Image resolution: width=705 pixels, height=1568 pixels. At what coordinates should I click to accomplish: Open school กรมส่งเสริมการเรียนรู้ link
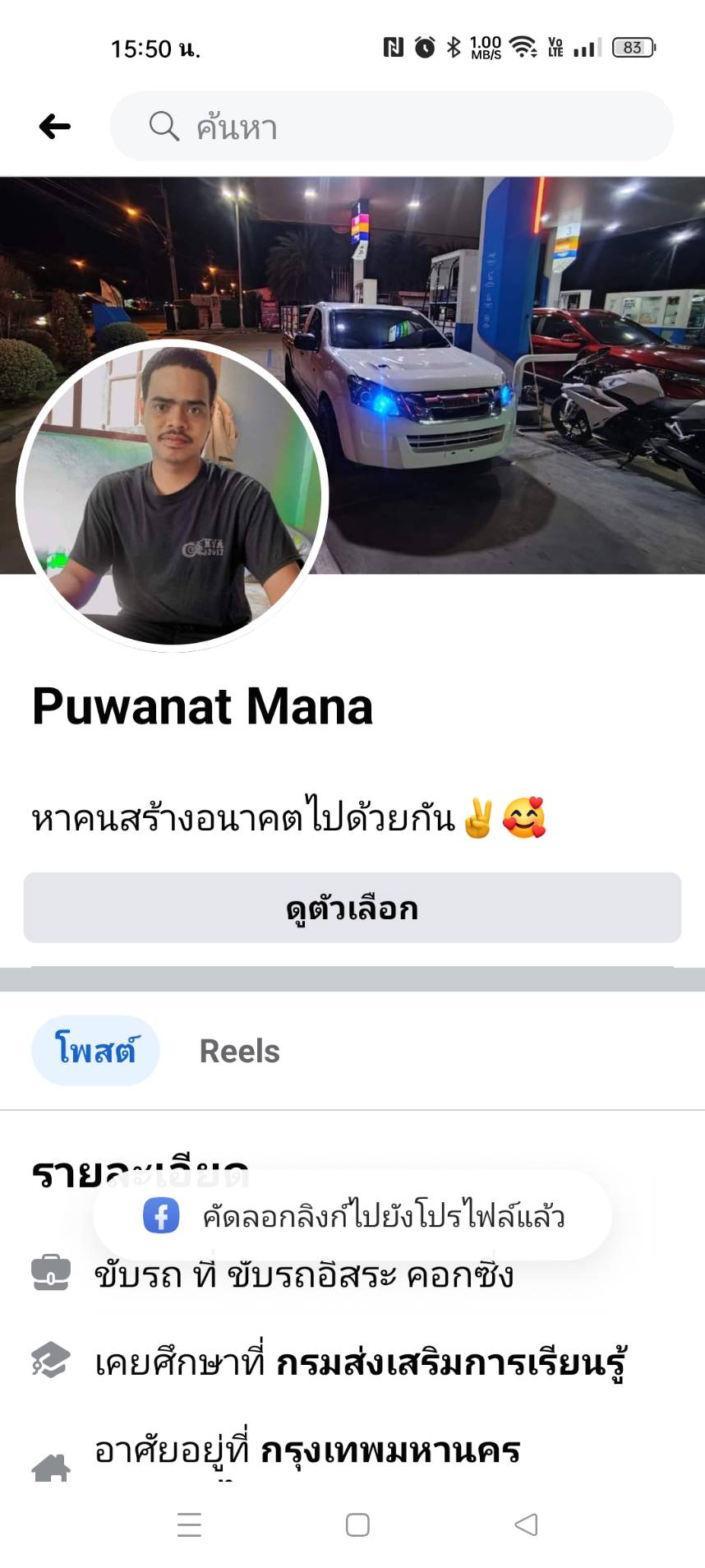click(x=451, y=1363)
